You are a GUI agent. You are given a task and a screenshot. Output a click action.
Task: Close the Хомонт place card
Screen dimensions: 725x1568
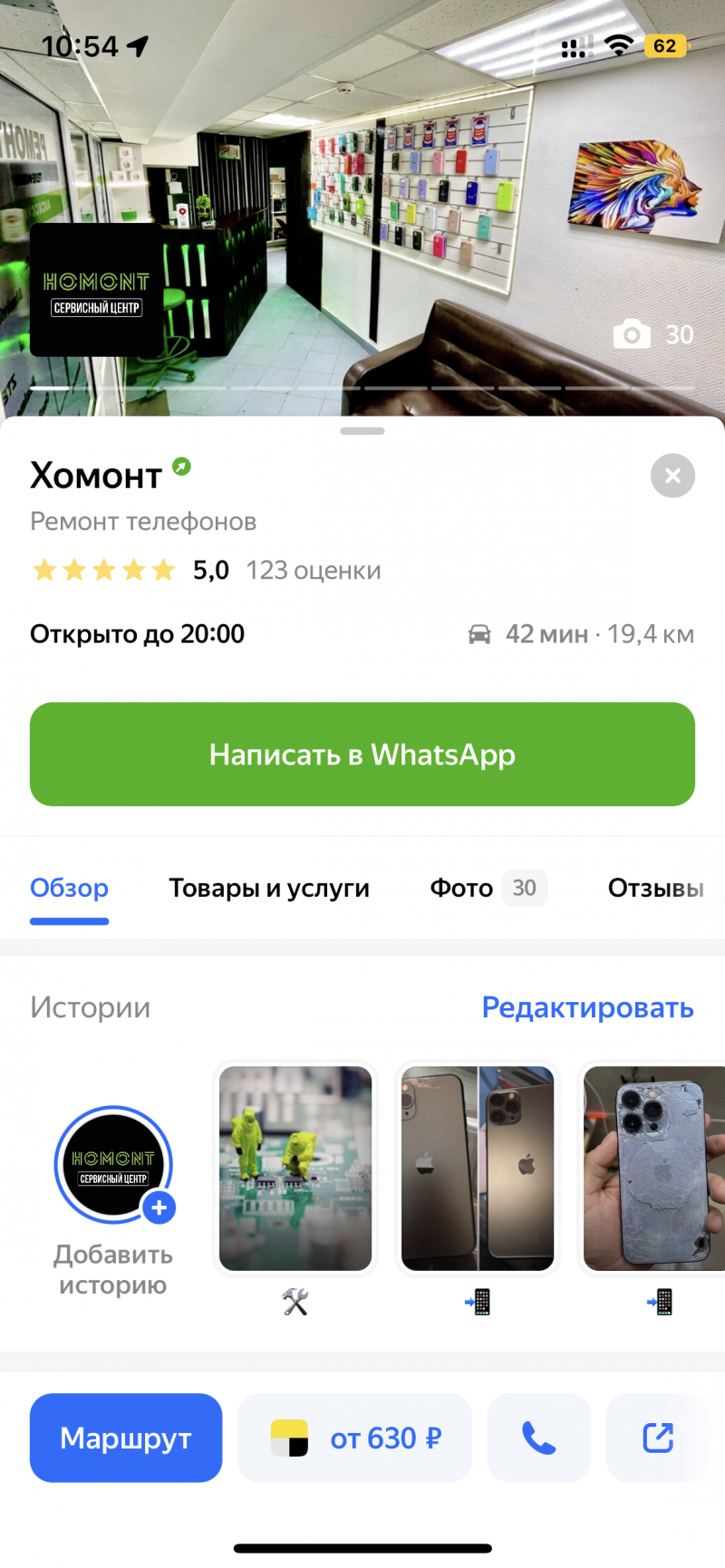coord(672,476)
